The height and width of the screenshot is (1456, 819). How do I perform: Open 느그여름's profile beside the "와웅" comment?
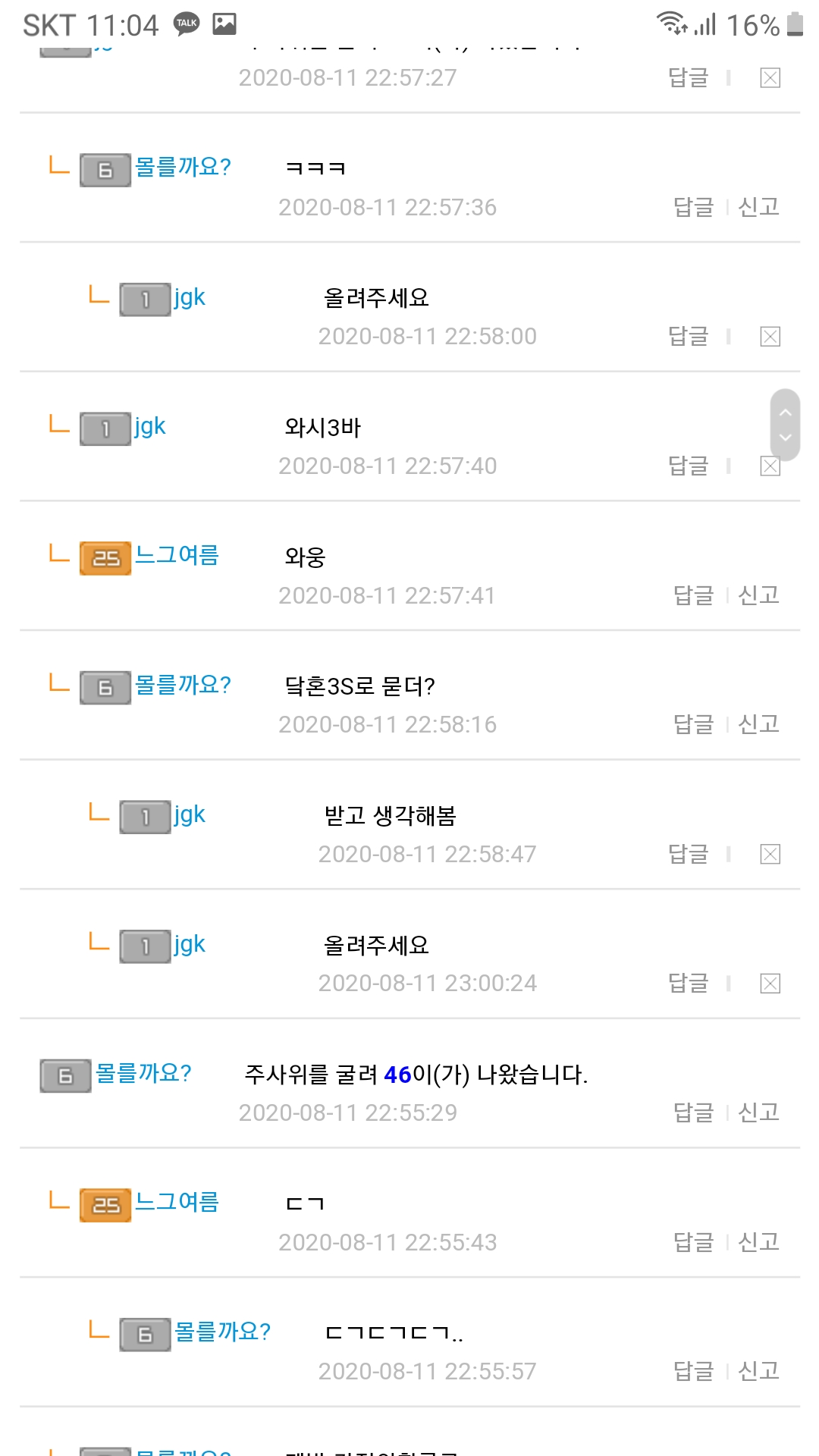click(x=176, y=556)
